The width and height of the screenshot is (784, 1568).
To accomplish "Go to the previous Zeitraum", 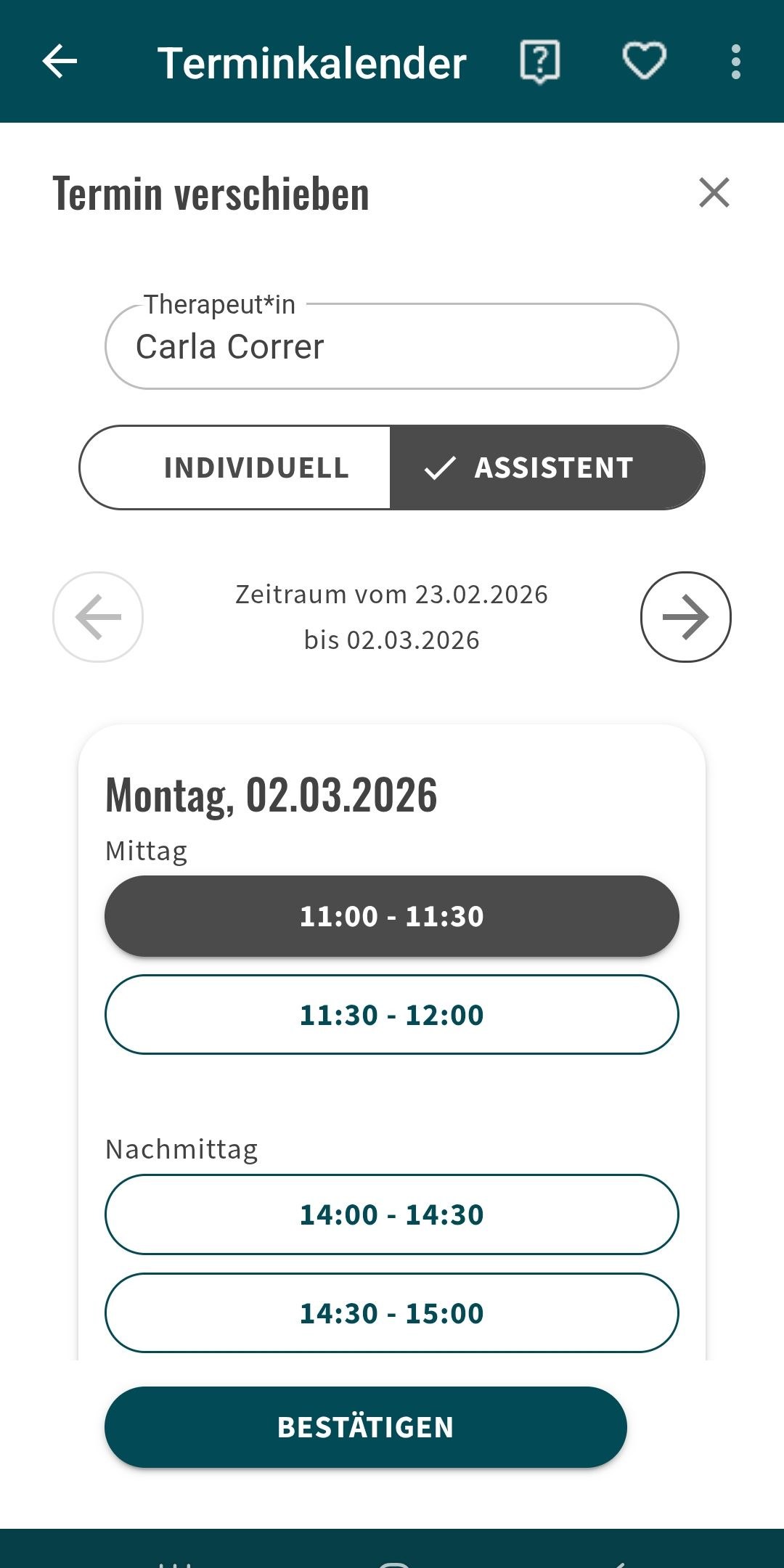I will [98, 617].
